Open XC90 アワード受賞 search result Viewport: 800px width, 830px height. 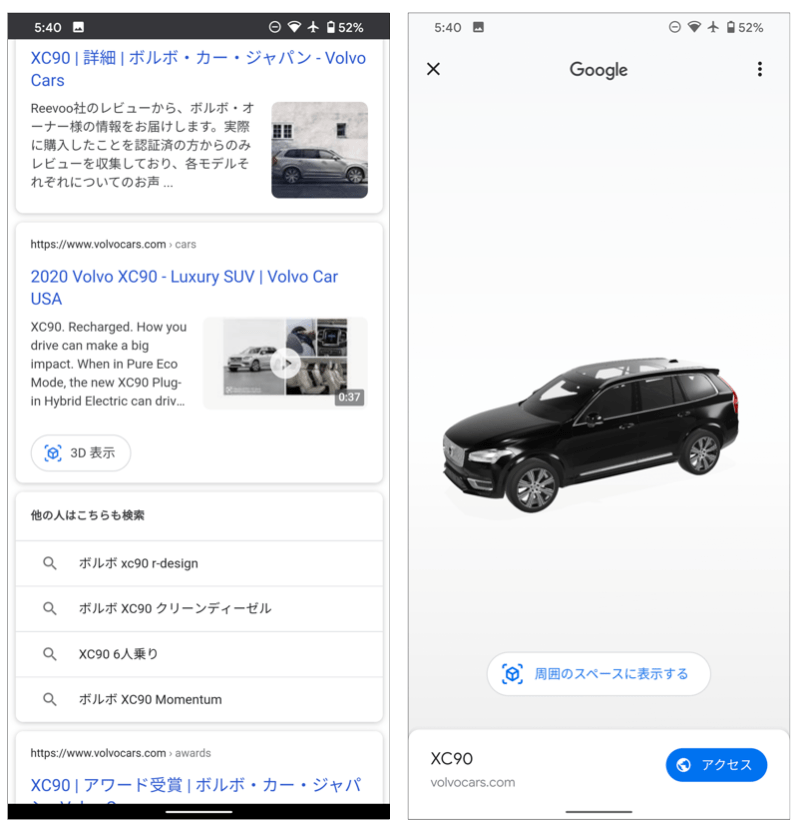tap(195, 785)
